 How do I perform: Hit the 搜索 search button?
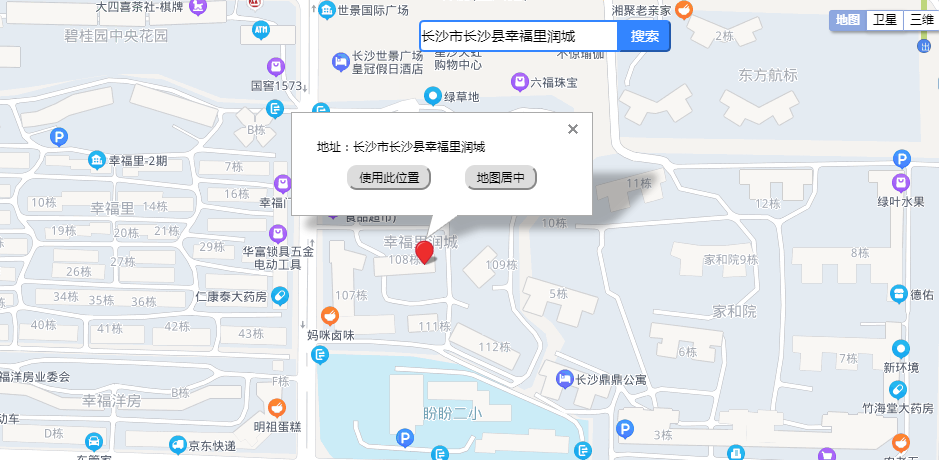click(644, 36)
